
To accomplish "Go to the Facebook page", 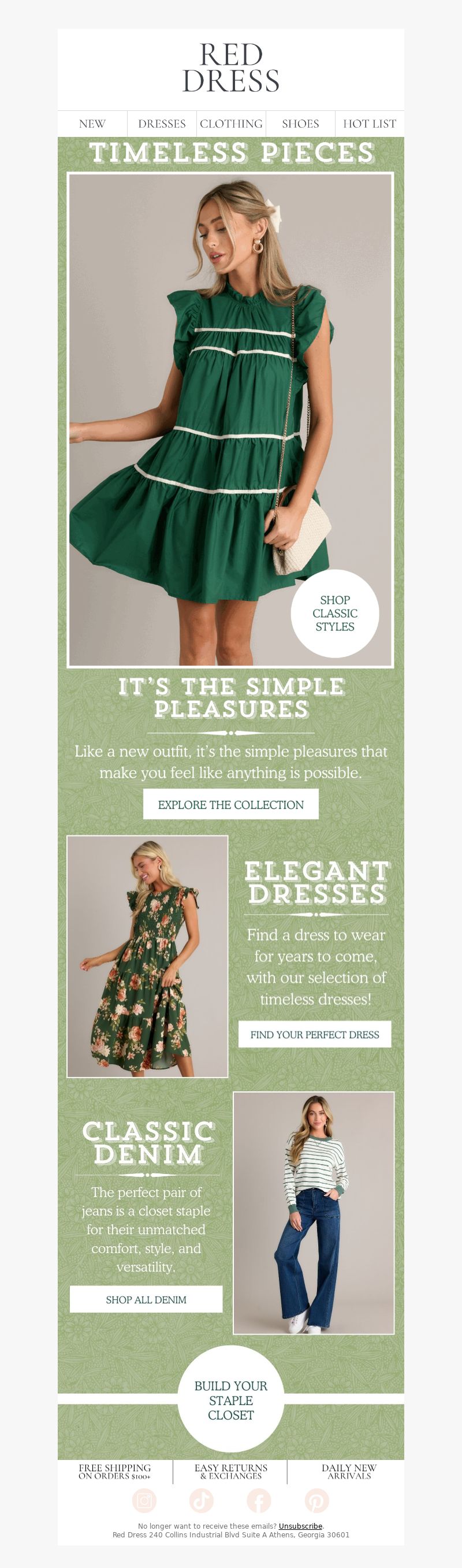I will pos(259,1500).
